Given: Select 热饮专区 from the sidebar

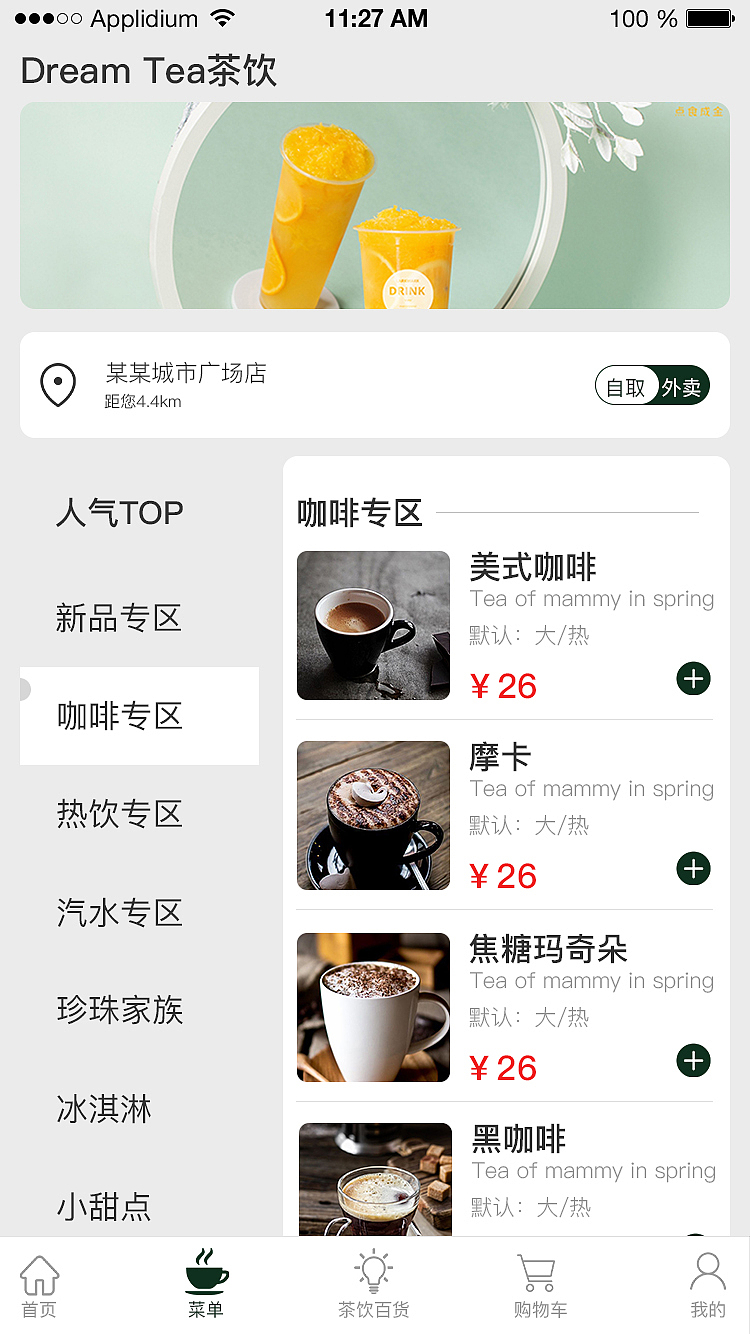Looking at the screenshot, I should point(119,813).
